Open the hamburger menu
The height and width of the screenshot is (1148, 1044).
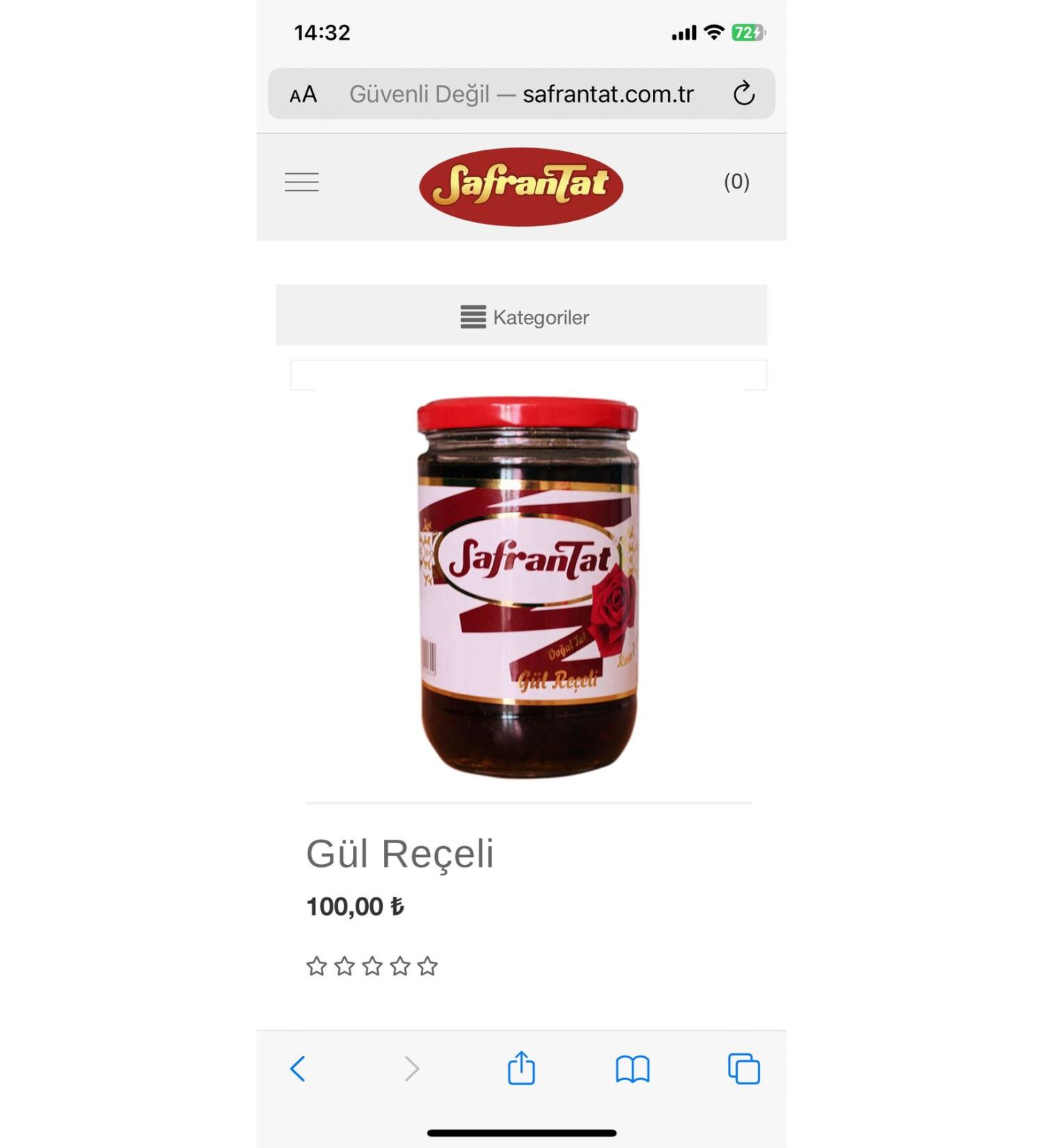point(301,182)
